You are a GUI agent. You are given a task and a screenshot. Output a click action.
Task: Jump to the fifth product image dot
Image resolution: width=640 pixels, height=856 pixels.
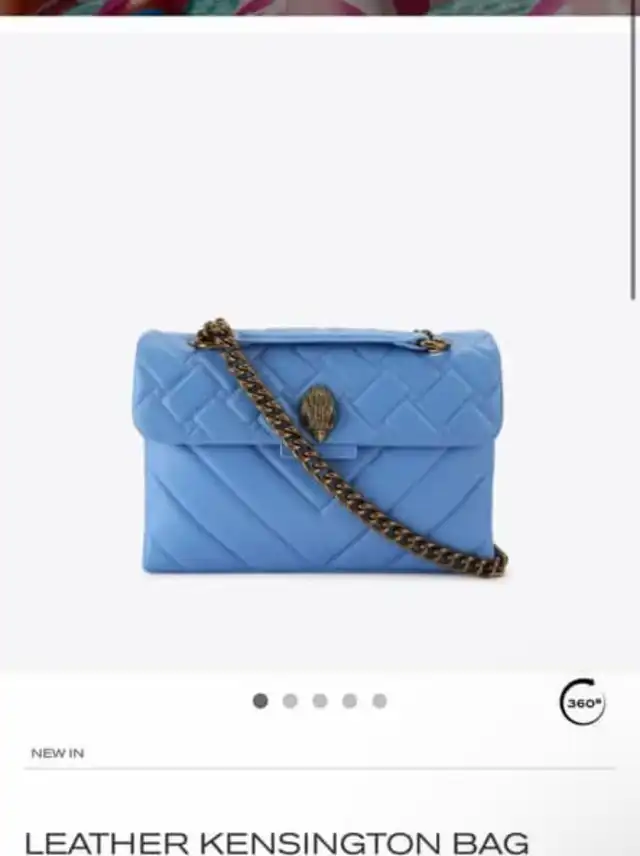380,701
